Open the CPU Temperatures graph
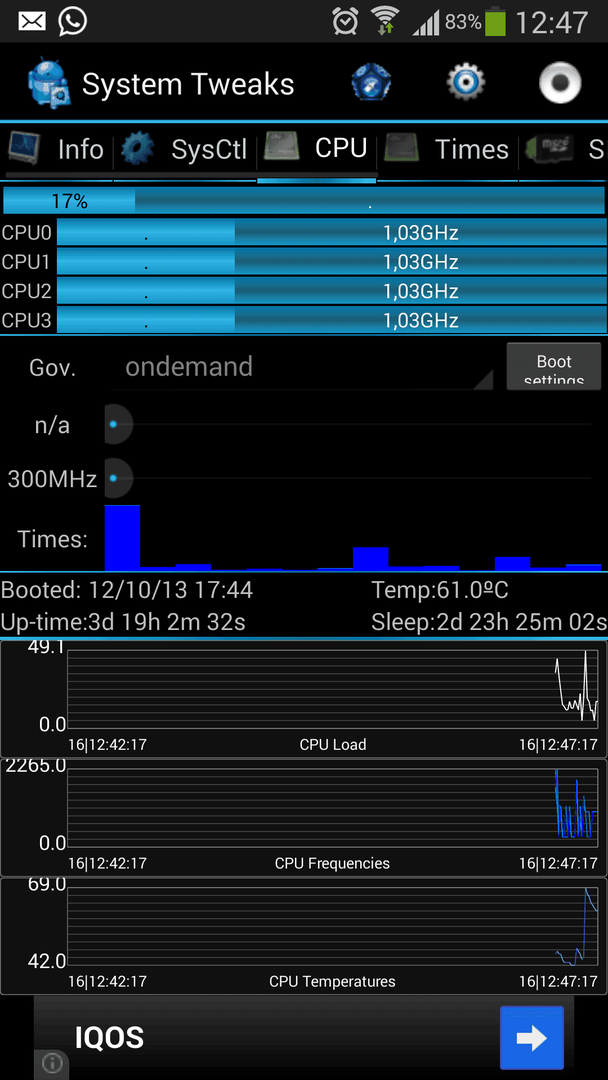 304,935
